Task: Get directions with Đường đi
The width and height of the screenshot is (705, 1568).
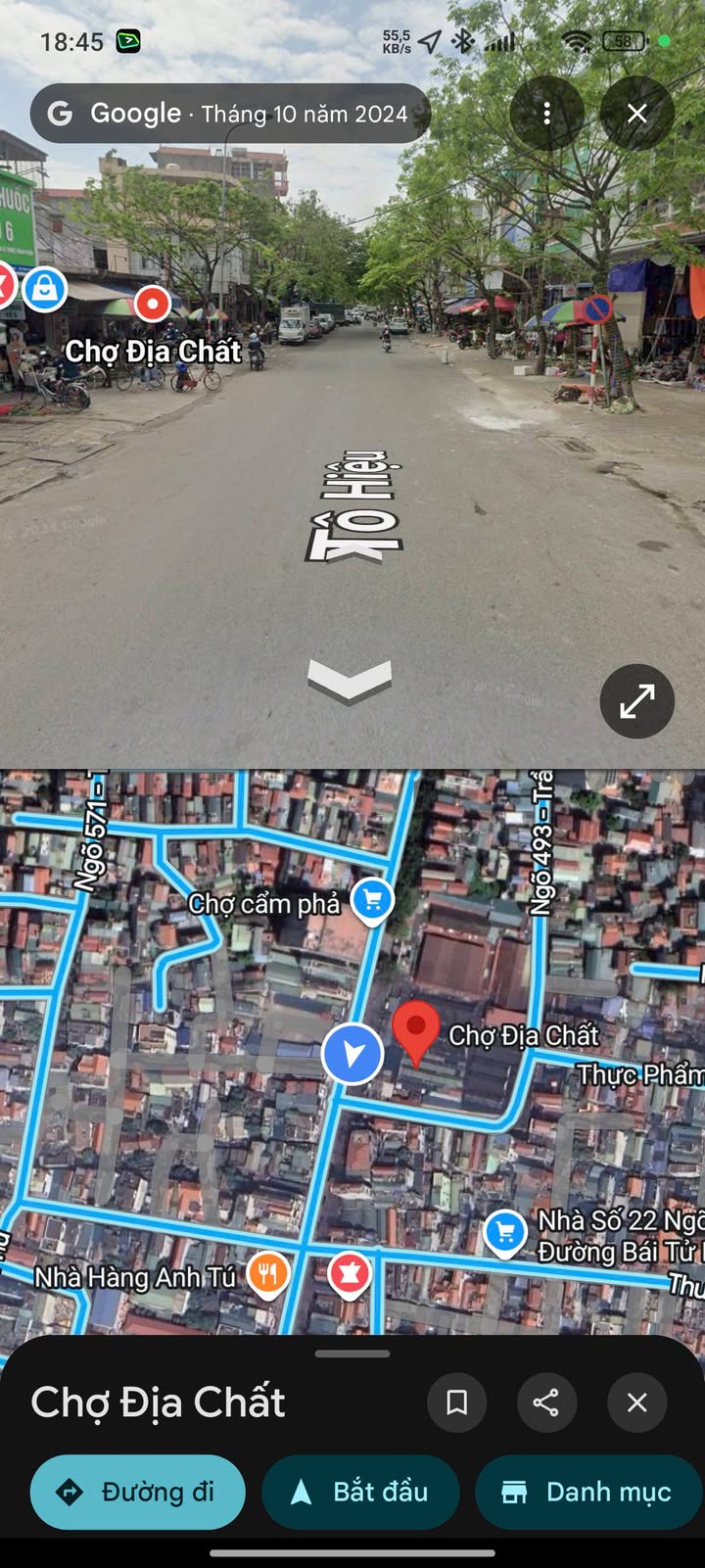Action: pos(138,1492)
